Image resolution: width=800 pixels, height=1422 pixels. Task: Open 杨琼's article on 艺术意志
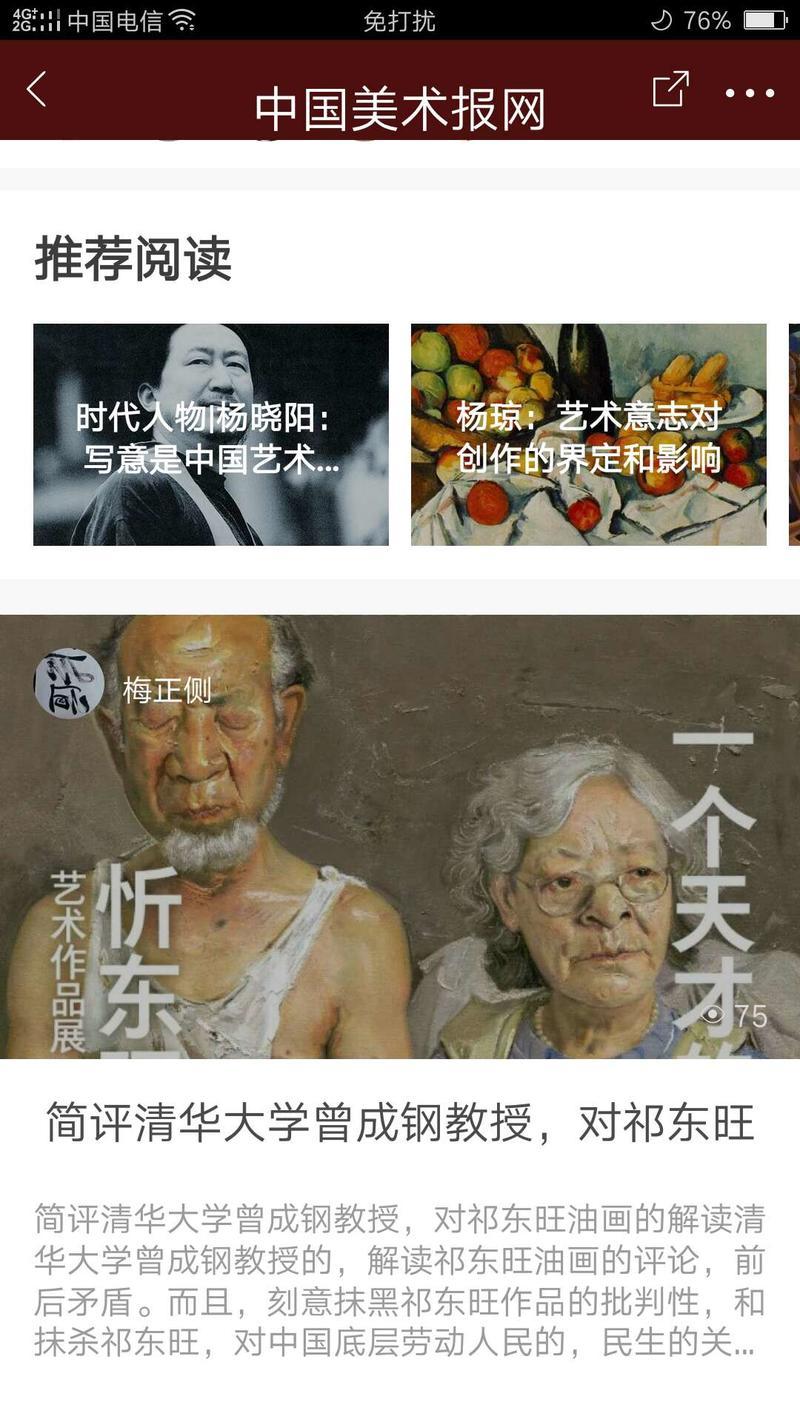coord(588,435)
